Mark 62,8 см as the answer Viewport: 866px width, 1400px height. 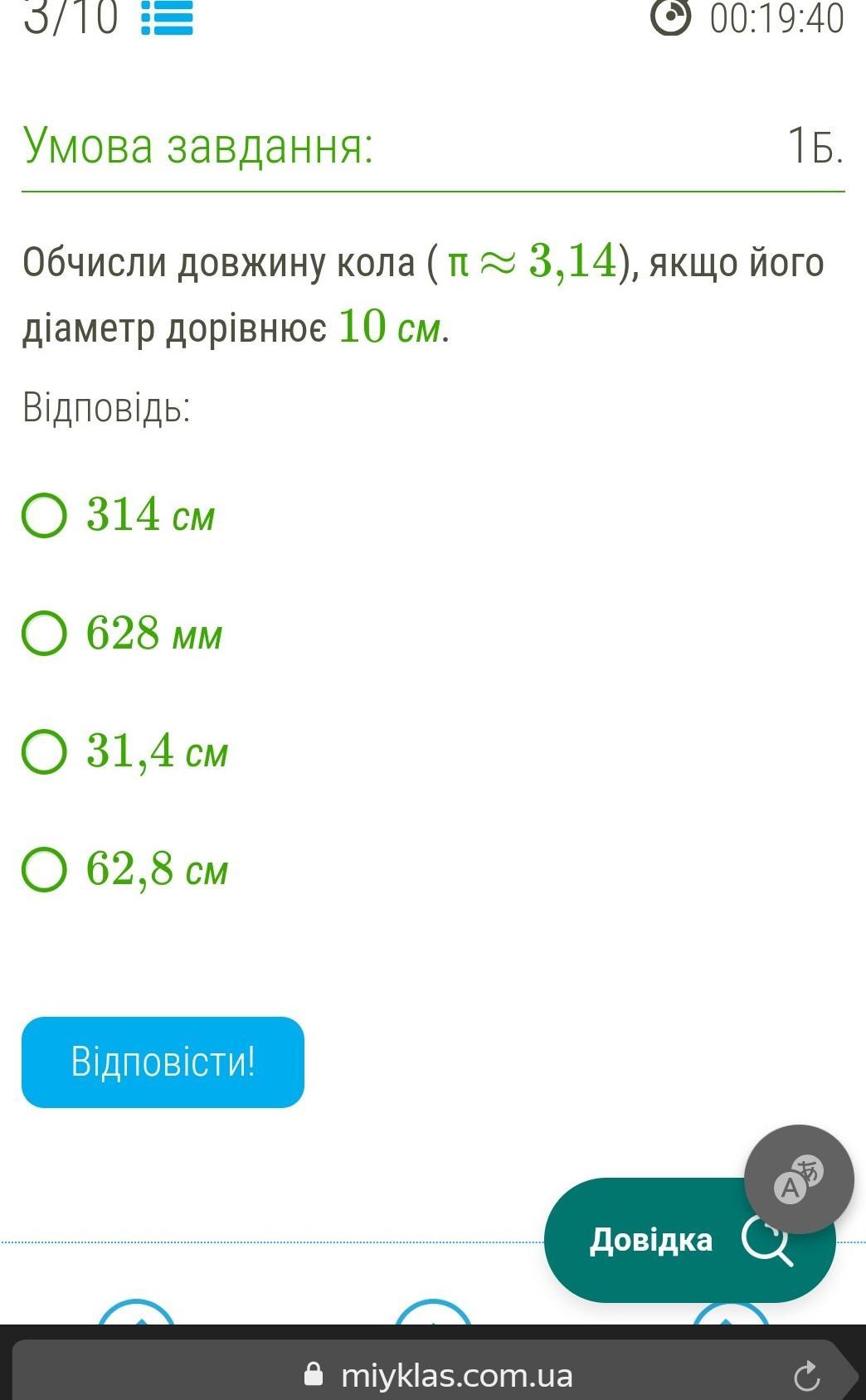coord(44,869)
